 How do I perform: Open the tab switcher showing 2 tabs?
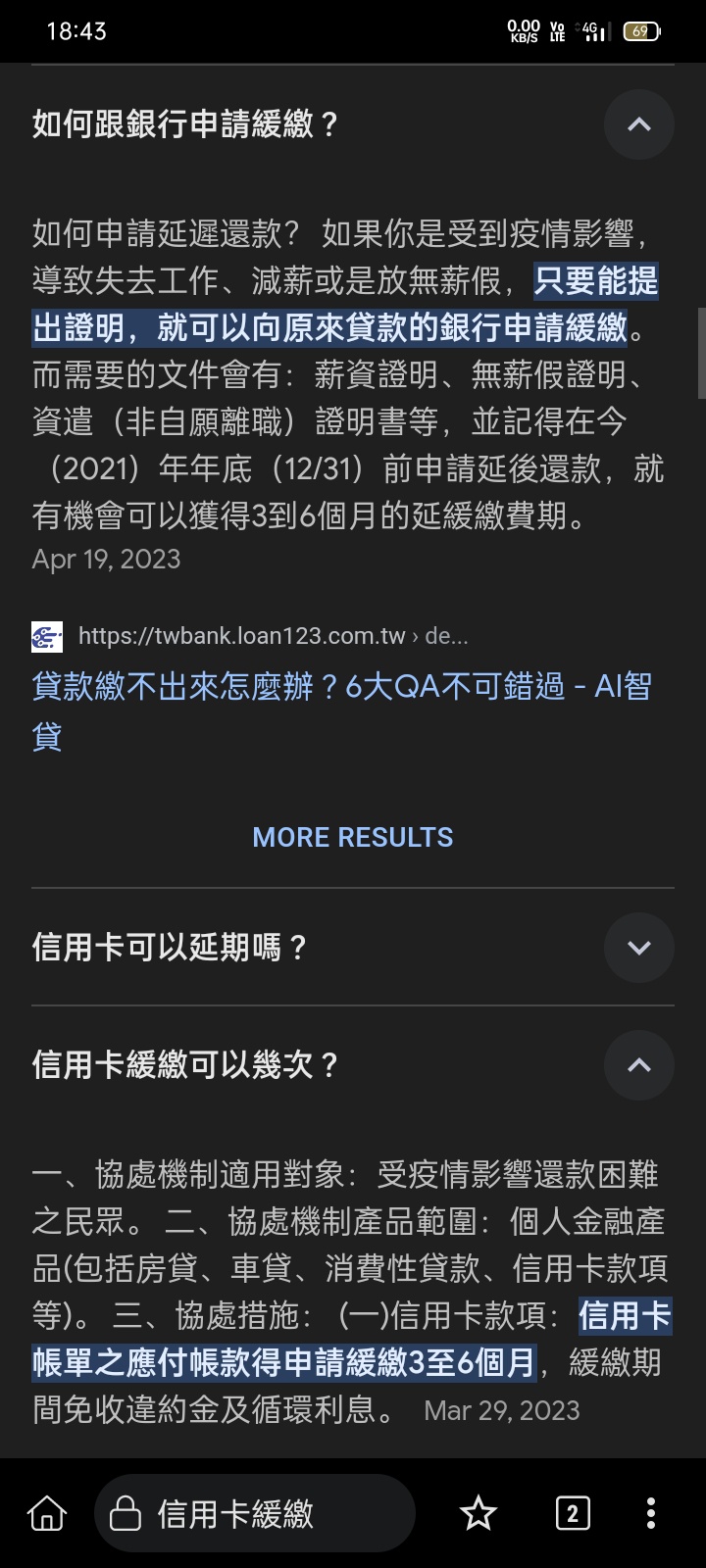coord(573,1513)
